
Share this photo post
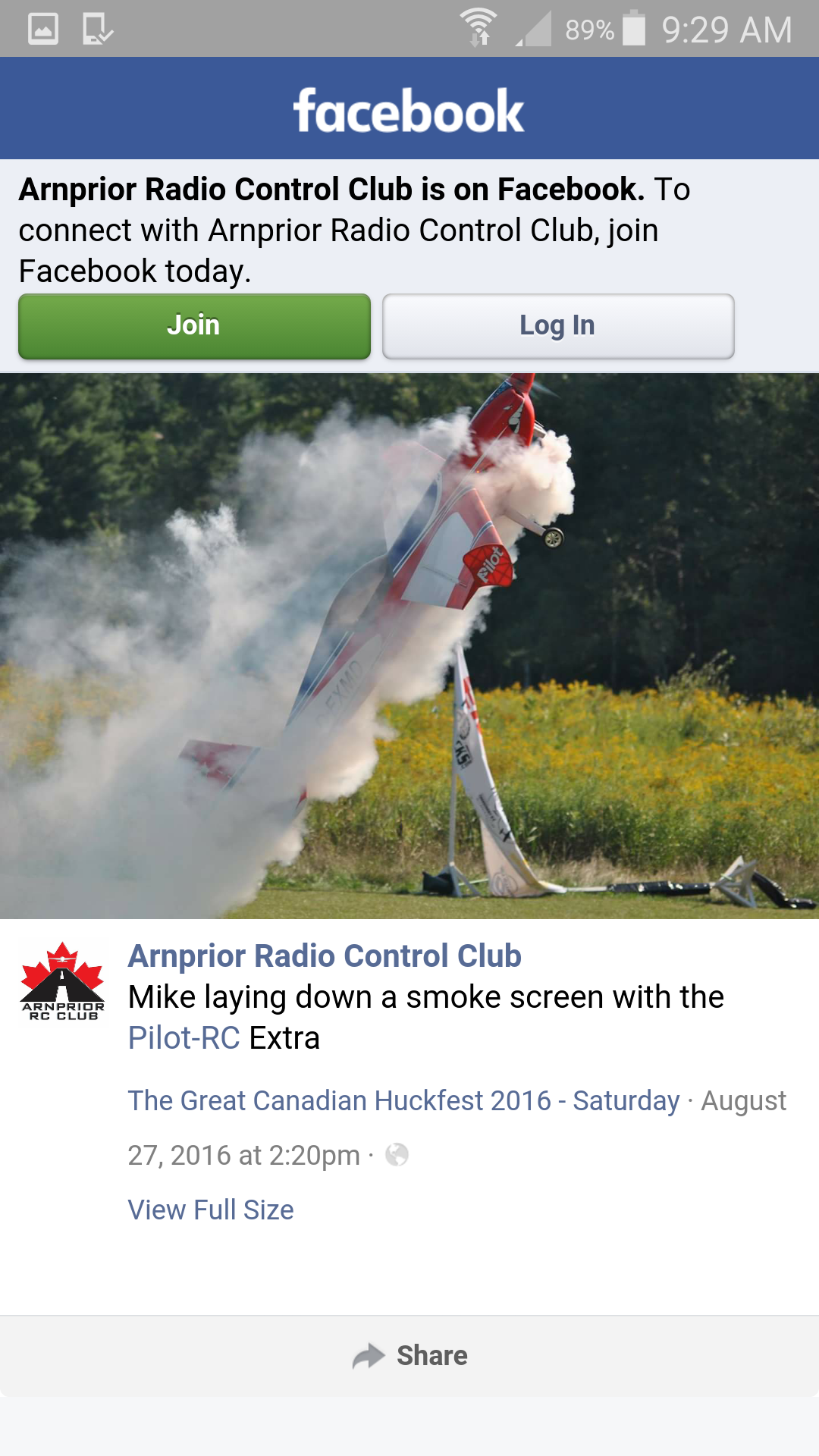(x=409, y=1355)
